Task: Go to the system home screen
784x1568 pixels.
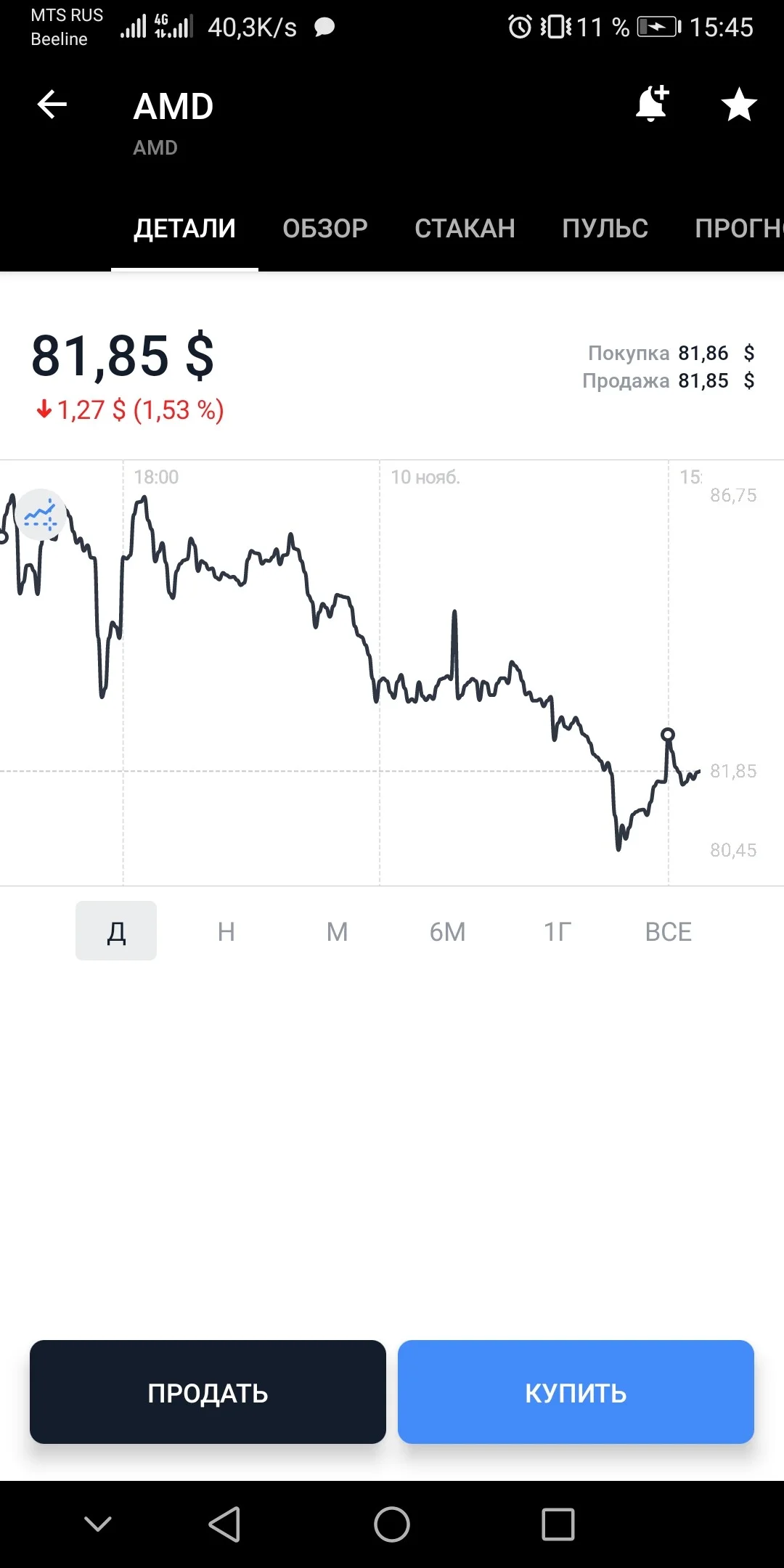Action: coord(392,1524)
